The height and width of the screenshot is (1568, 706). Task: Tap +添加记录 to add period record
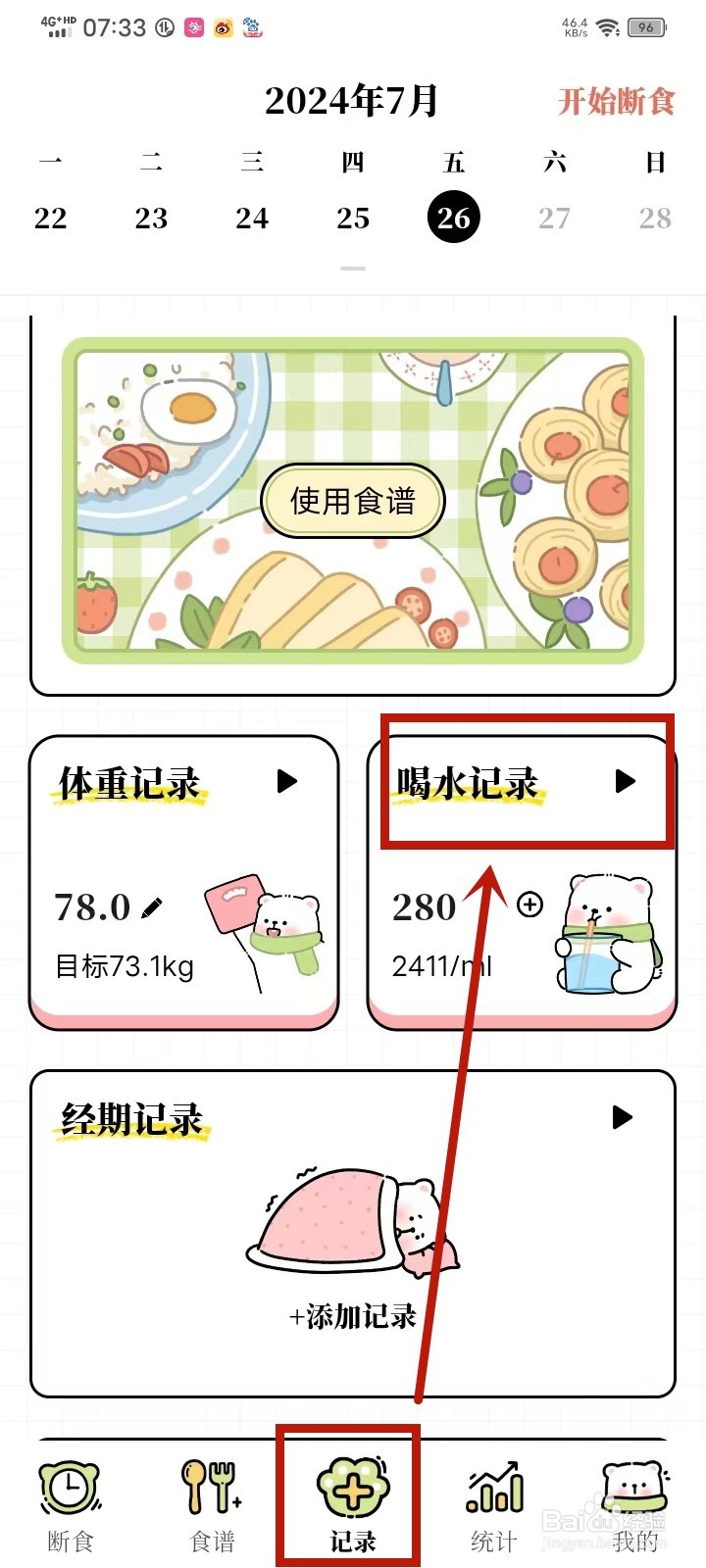click(x=351, y=1315)
